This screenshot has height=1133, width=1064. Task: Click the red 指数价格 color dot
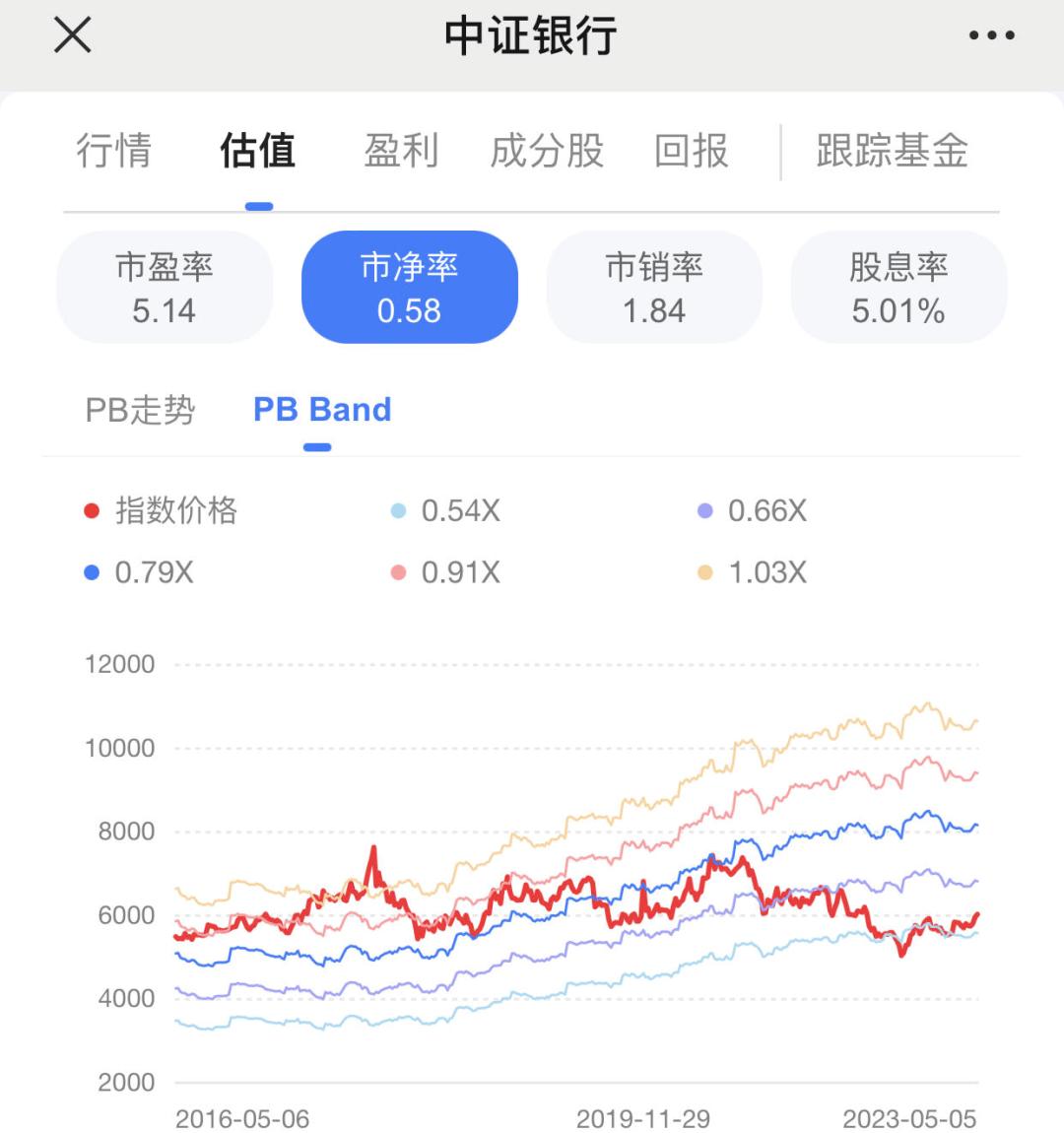92,510
